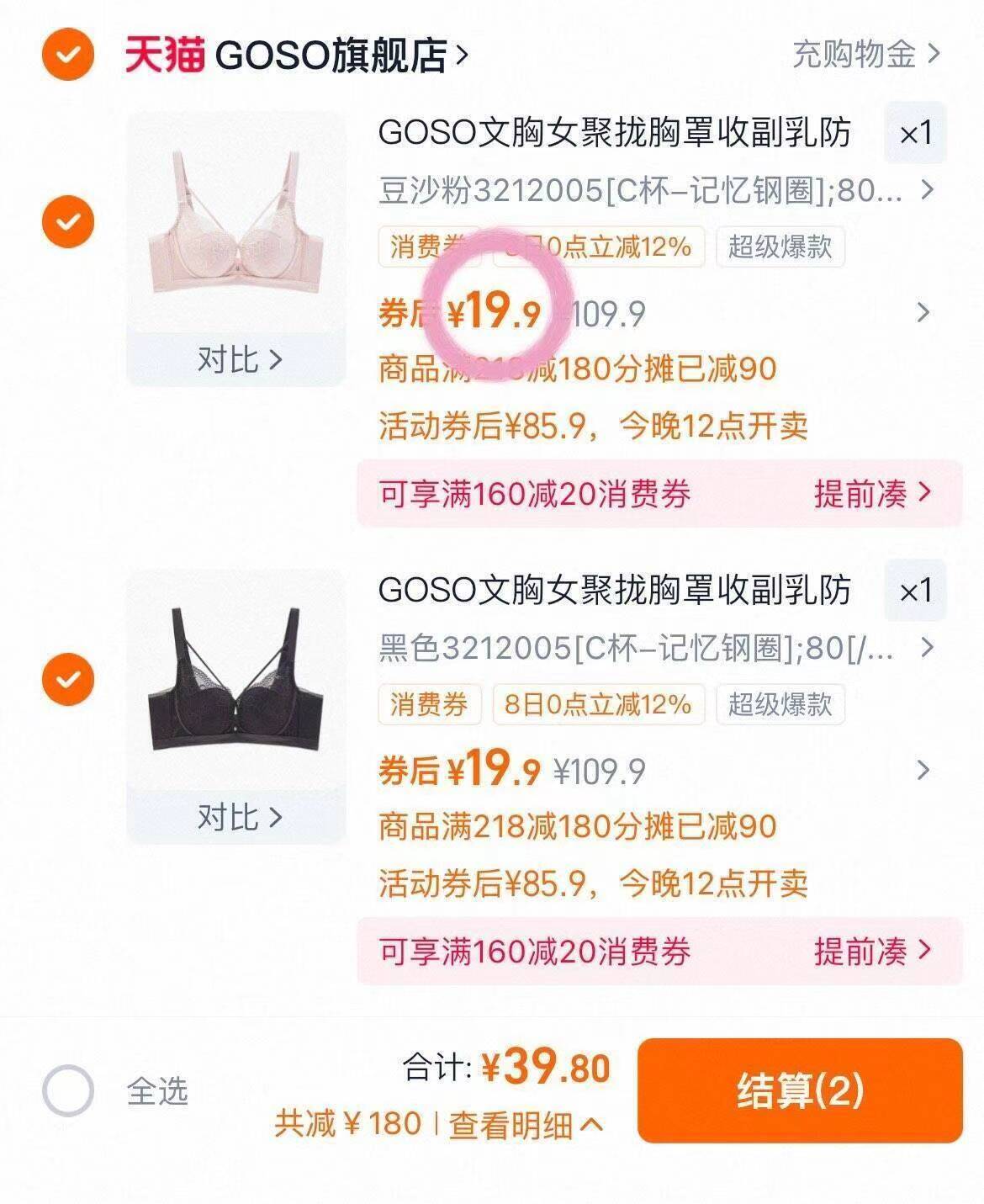984x1204 pixels.
Task: Click the 消费券 tag on the black bra
Action: coord(430,706)
